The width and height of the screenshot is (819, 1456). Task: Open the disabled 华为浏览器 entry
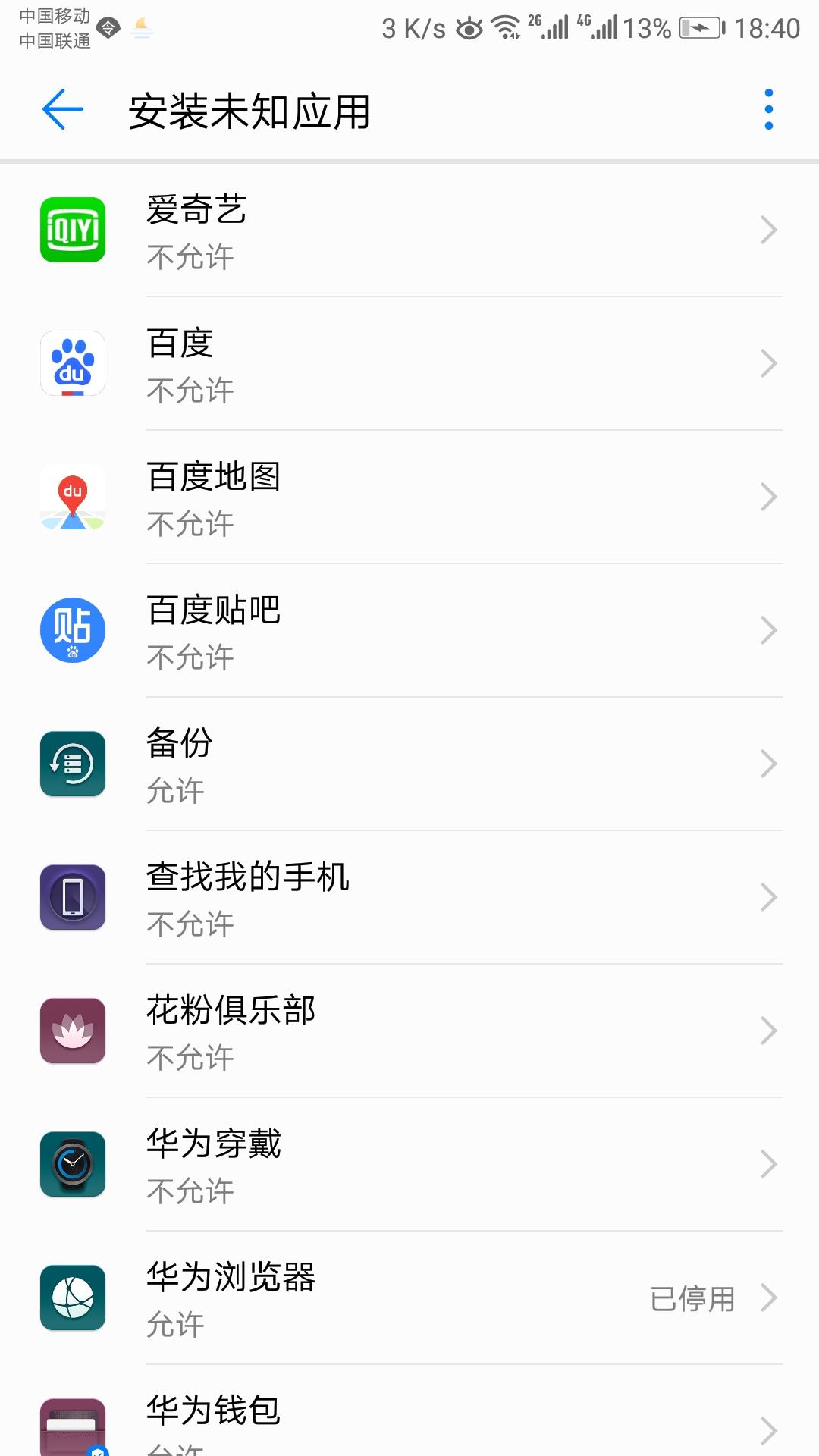coord(409,1298)
